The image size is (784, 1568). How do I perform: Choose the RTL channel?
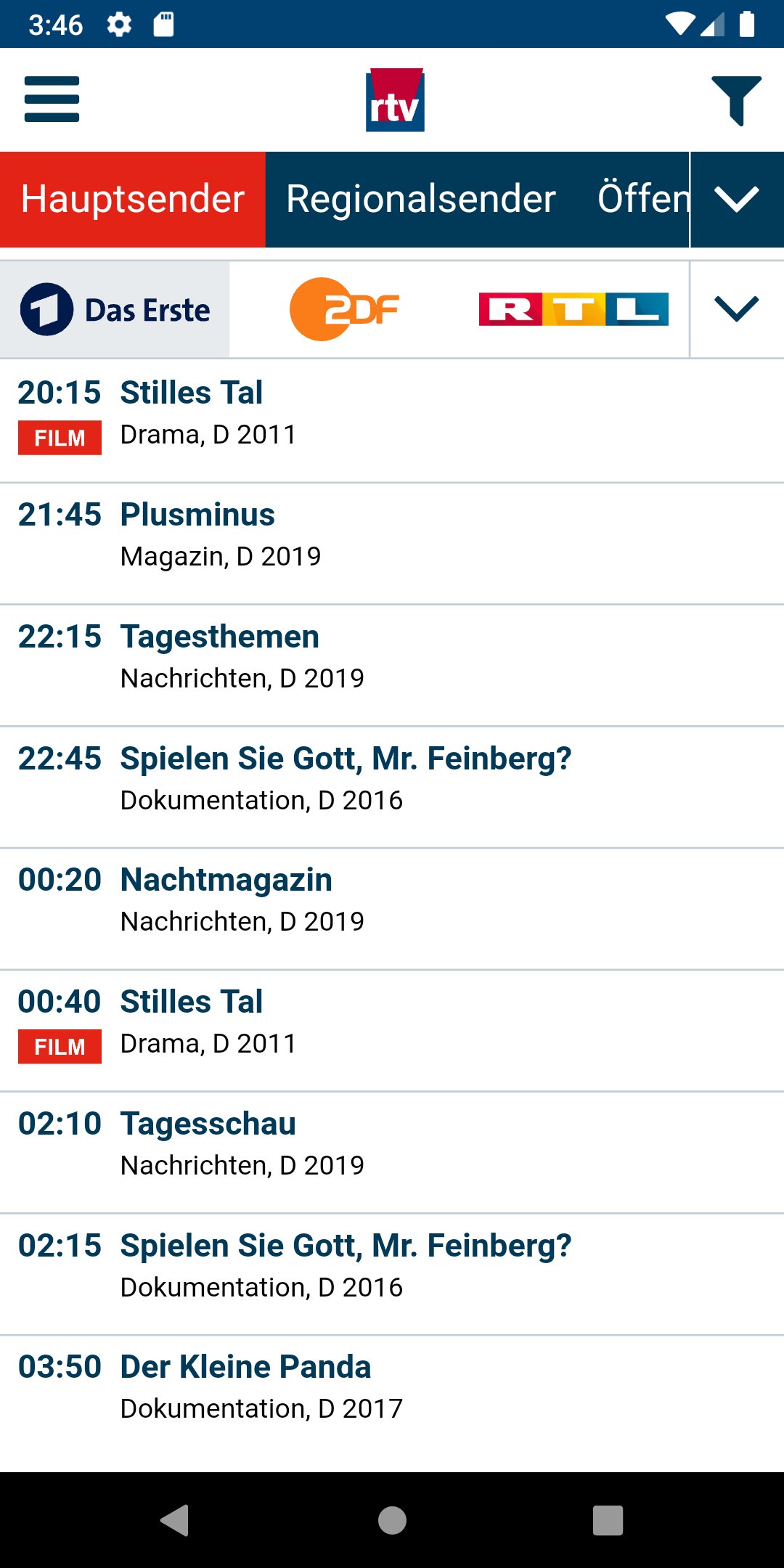pos(573,309)
